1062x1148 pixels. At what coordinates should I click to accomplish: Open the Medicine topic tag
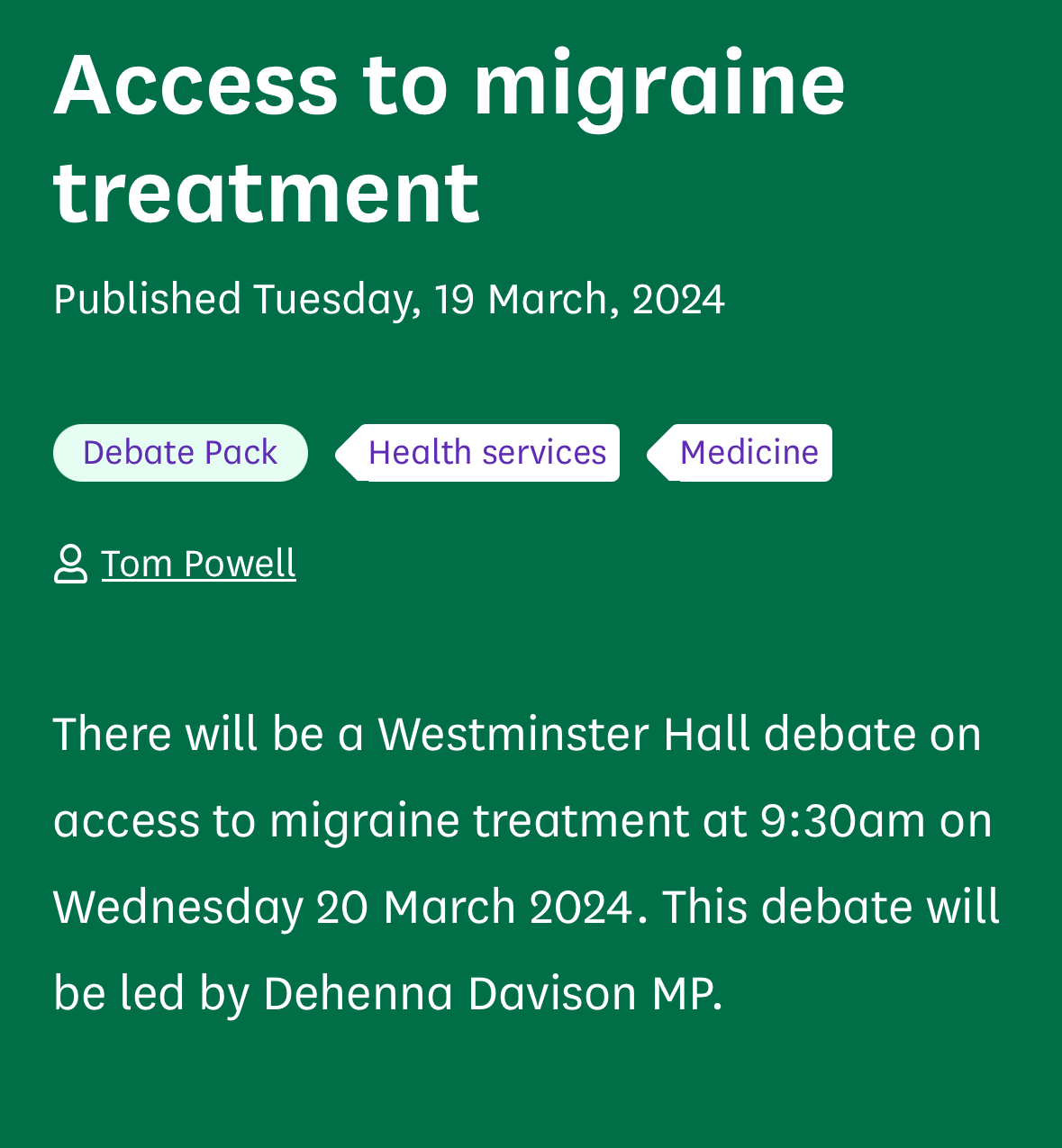[x=749, y=453]
